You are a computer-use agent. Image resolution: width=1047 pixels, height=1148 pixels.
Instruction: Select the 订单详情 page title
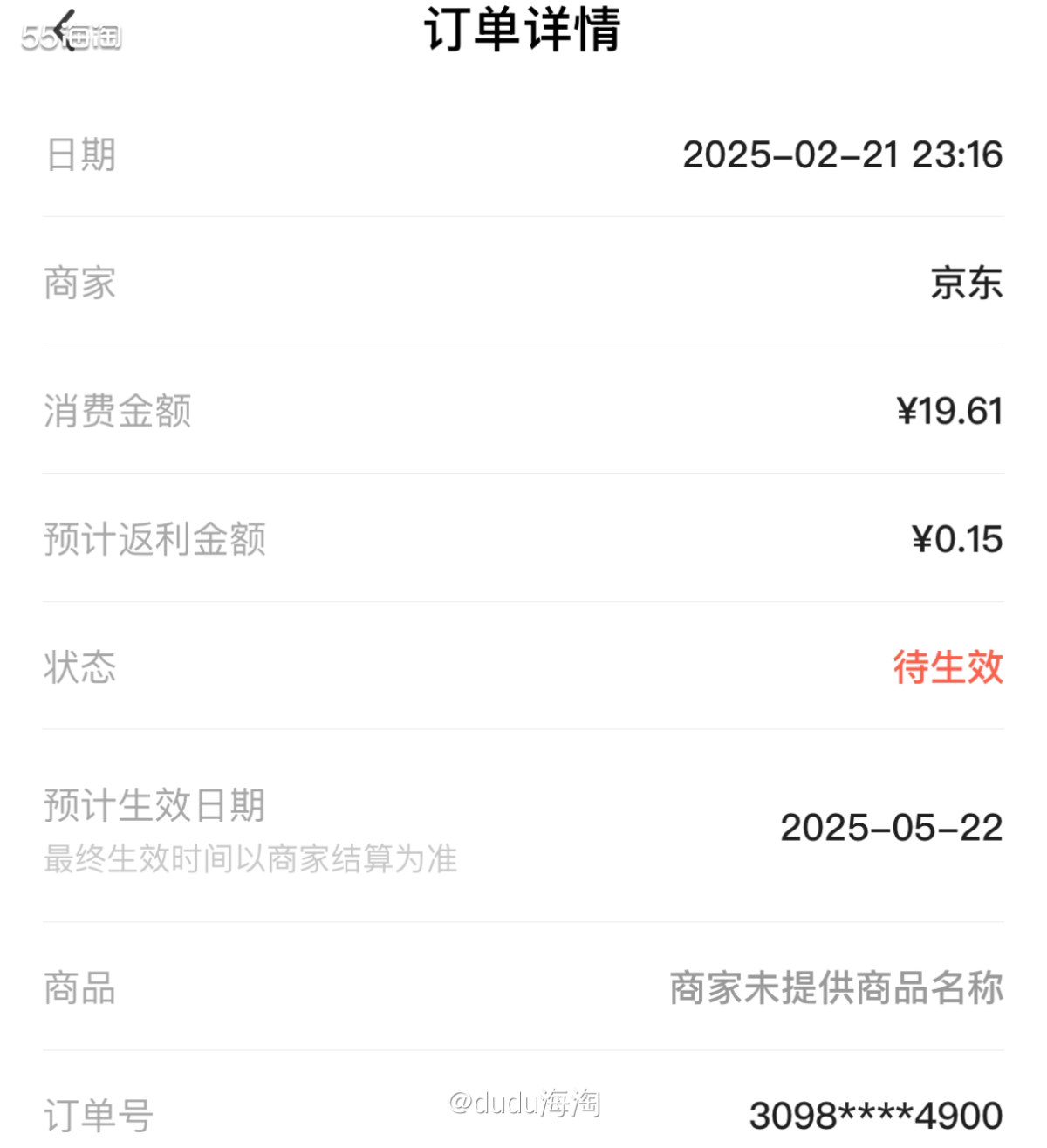pos(523,29)
